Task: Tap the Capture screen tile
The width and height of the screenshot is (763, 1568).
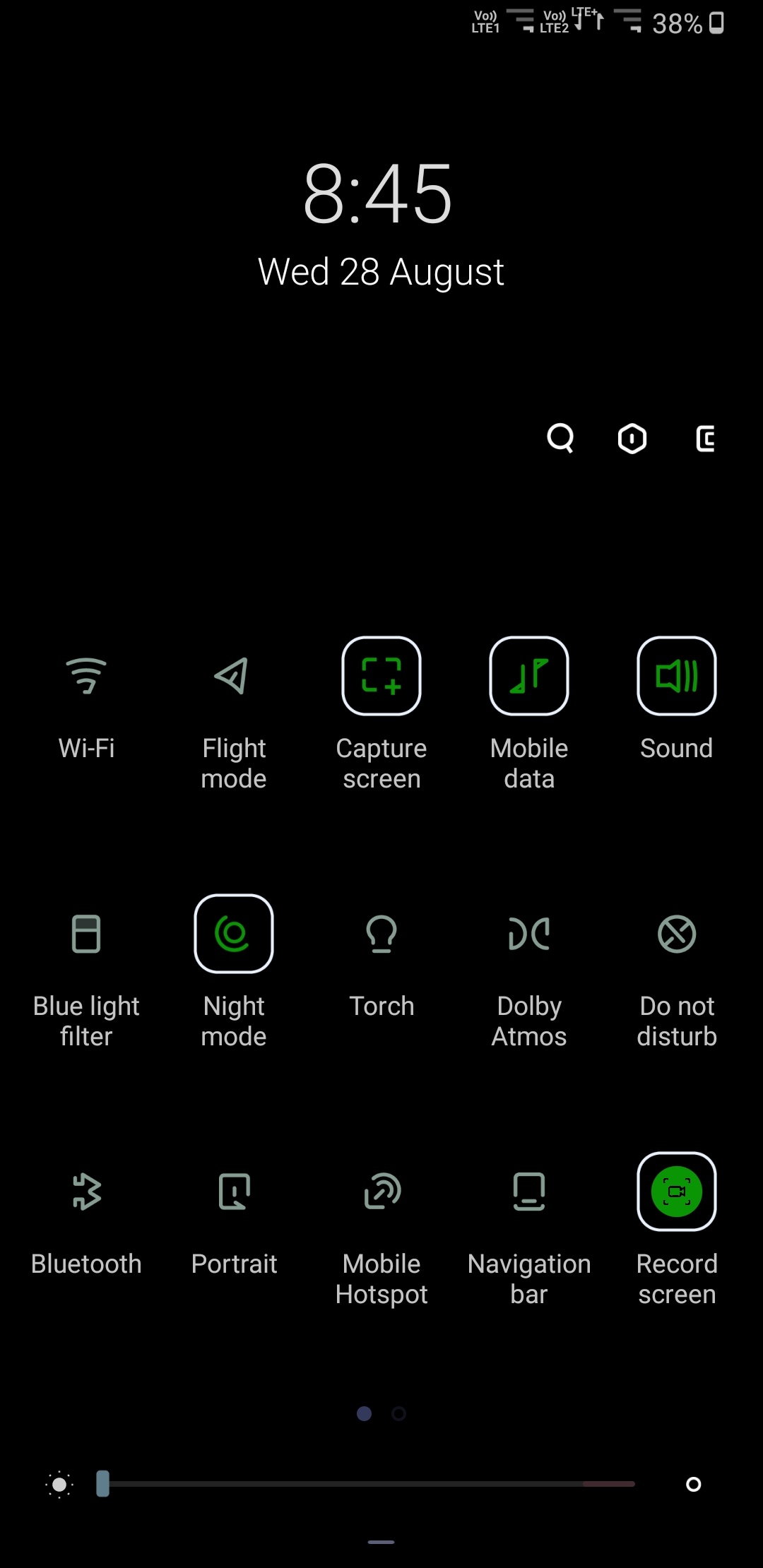Action: (x=381, y=676)
